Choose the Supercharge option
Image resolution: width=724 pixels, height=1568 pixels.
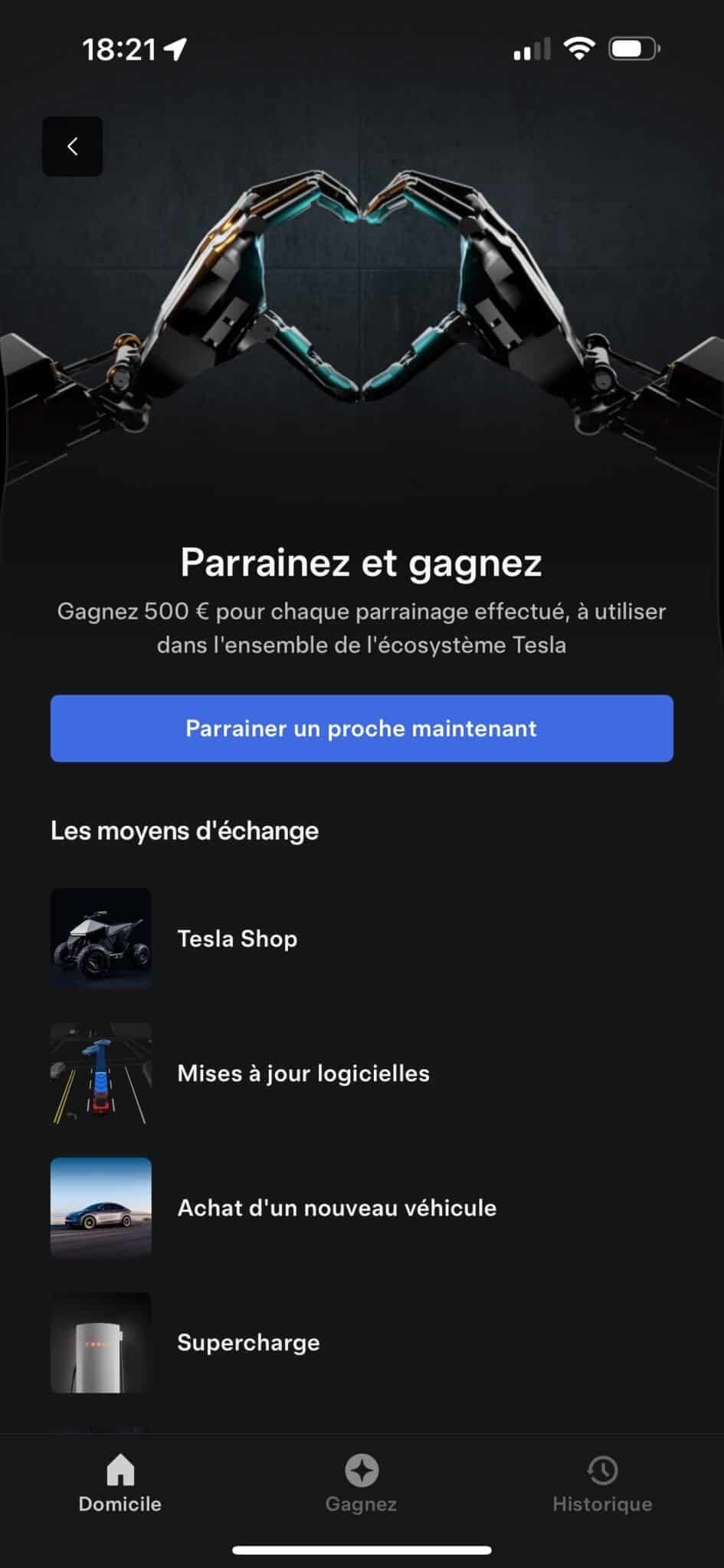pyautogui.click(x=248, y=1343)
